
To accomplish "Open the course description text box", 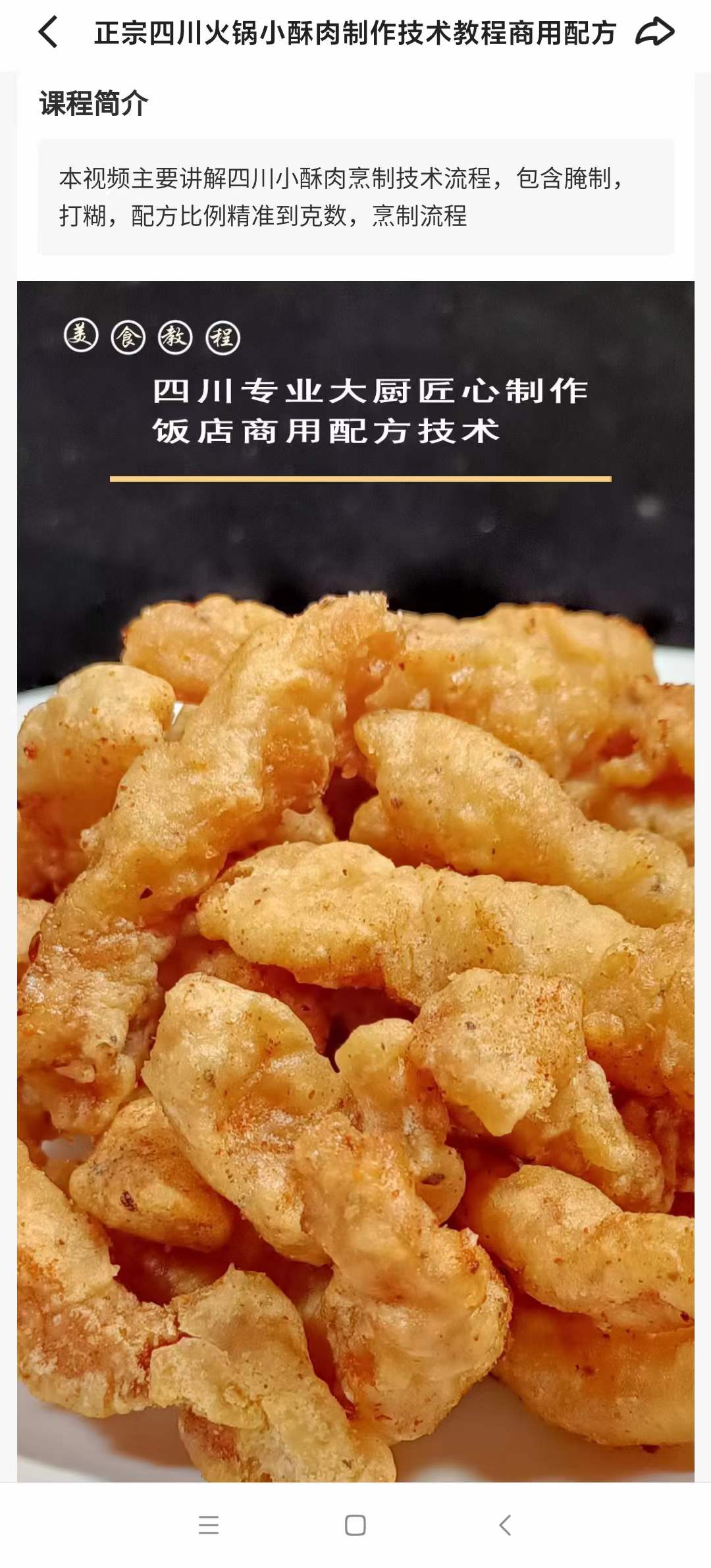I will click(355, 197).
